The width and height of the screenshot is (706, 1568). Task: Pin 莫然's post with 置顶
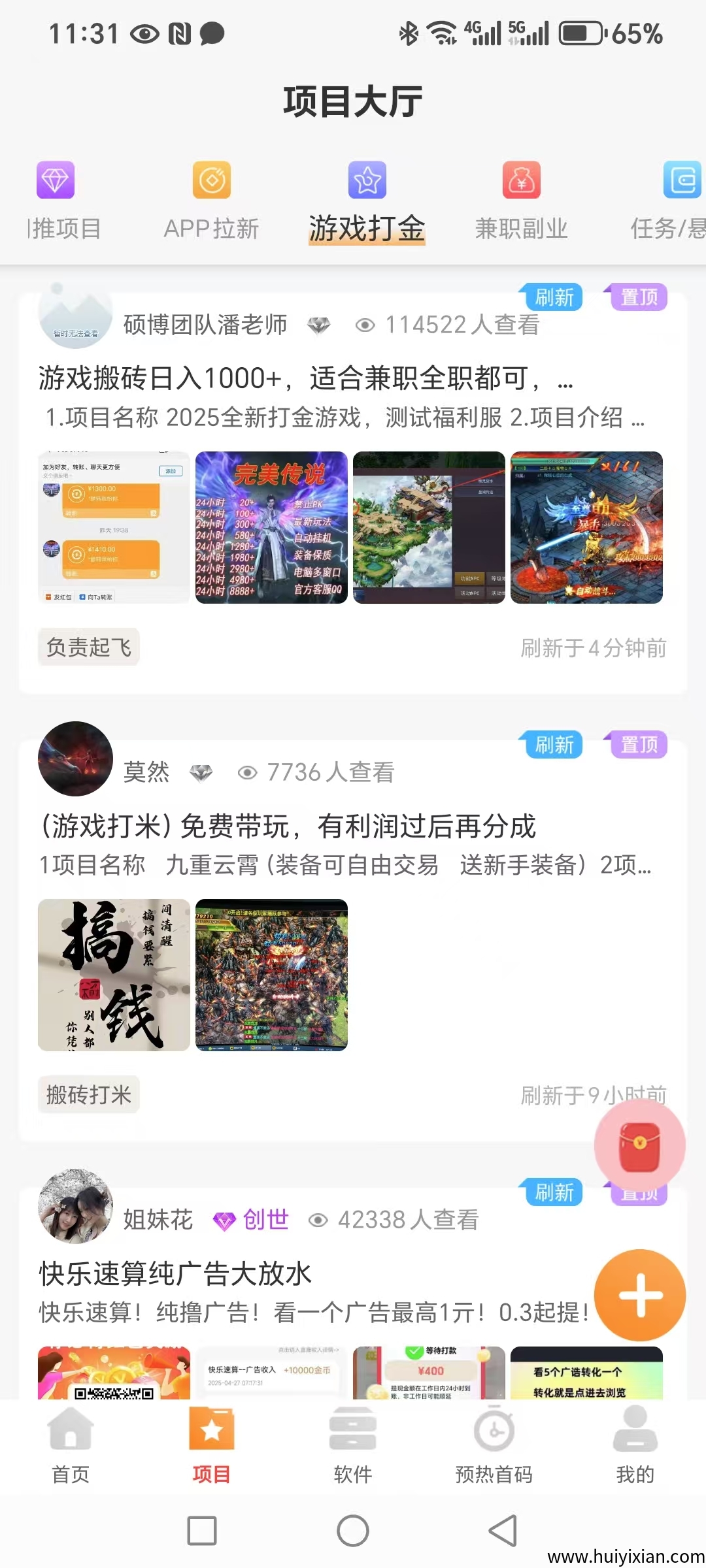tap(638, 745)
